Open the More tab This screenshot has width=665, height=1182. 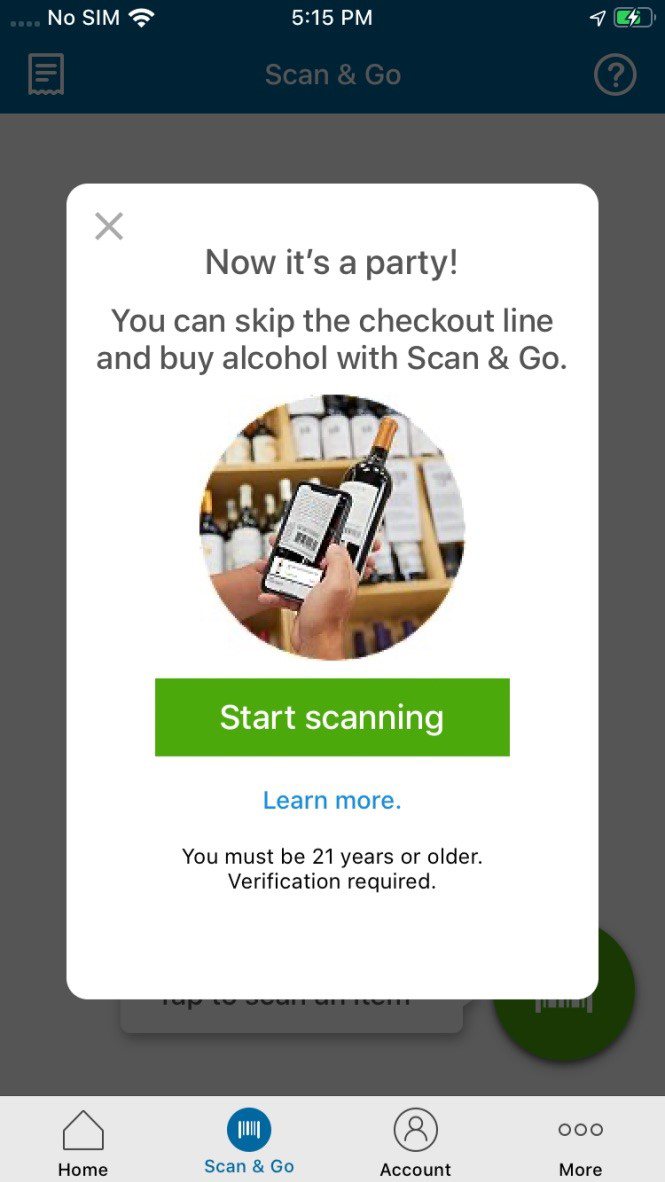click(580, 1143)
